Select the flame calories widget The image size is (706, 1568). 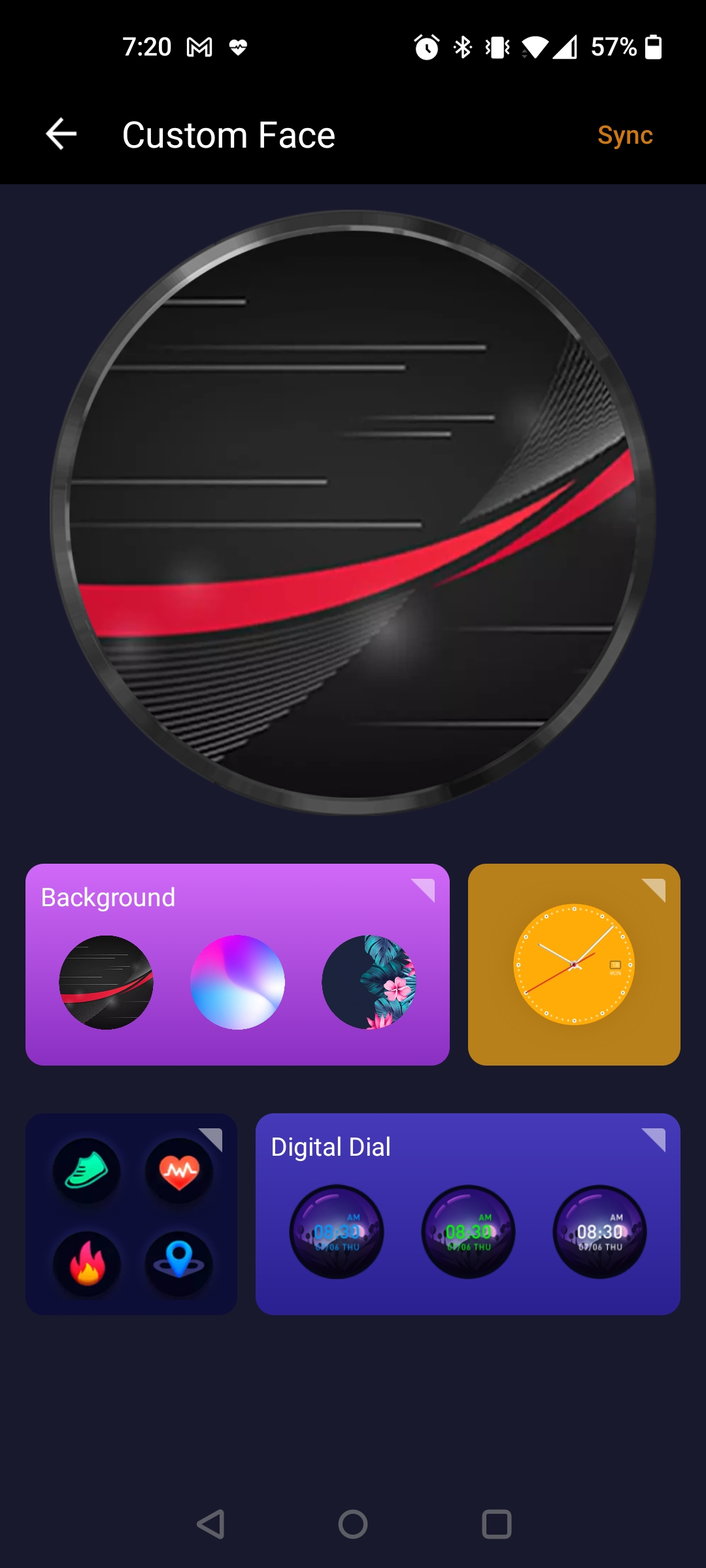click(x=86, y=1263)
